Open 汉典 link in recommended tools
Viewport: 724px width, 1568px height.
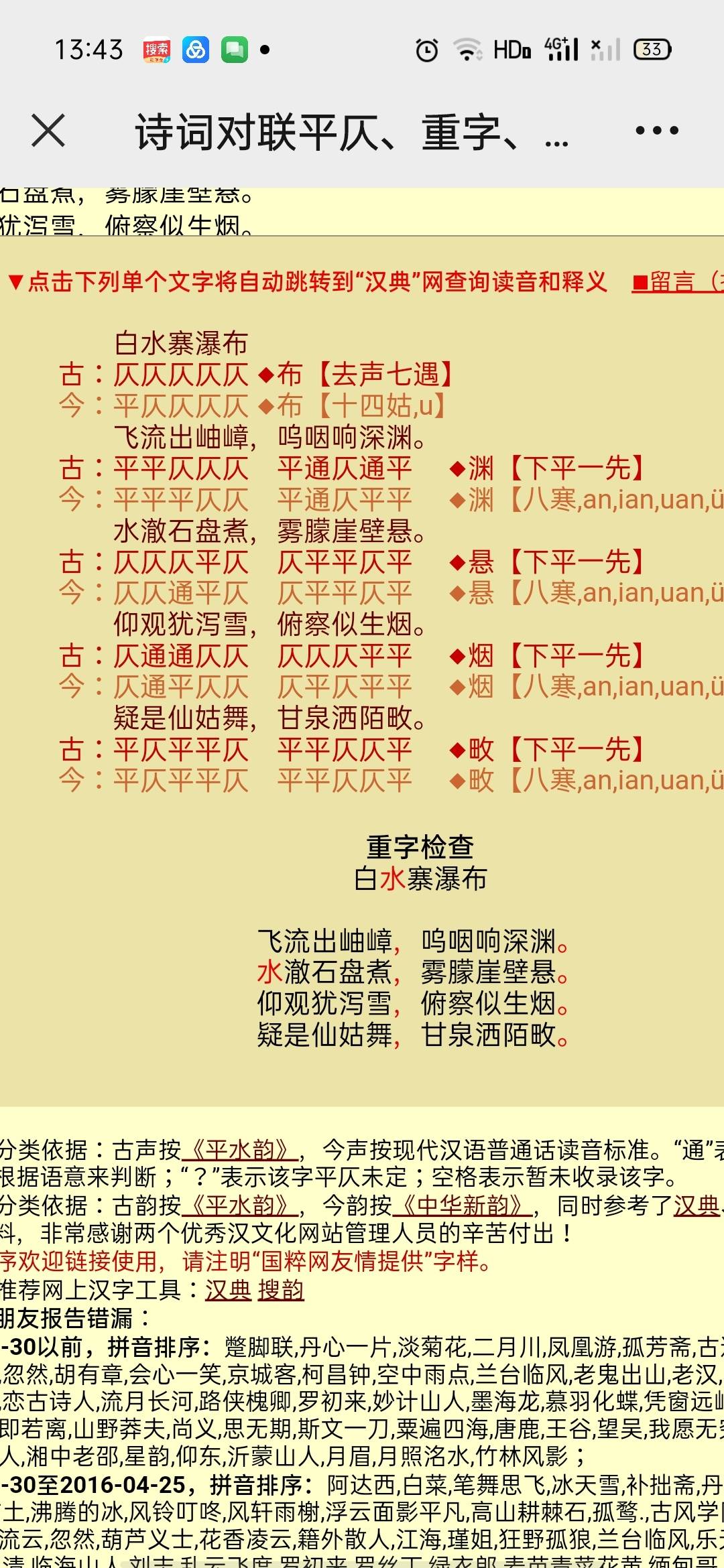[x=228, y=1289]
